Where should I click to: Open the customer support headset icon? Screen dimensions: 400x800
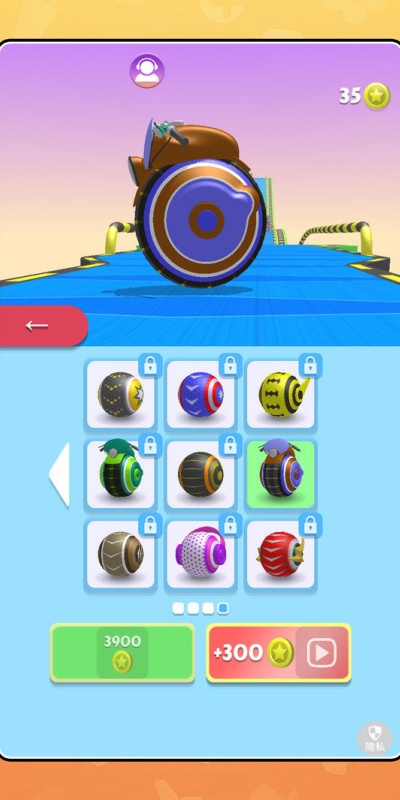coord(147,71)
